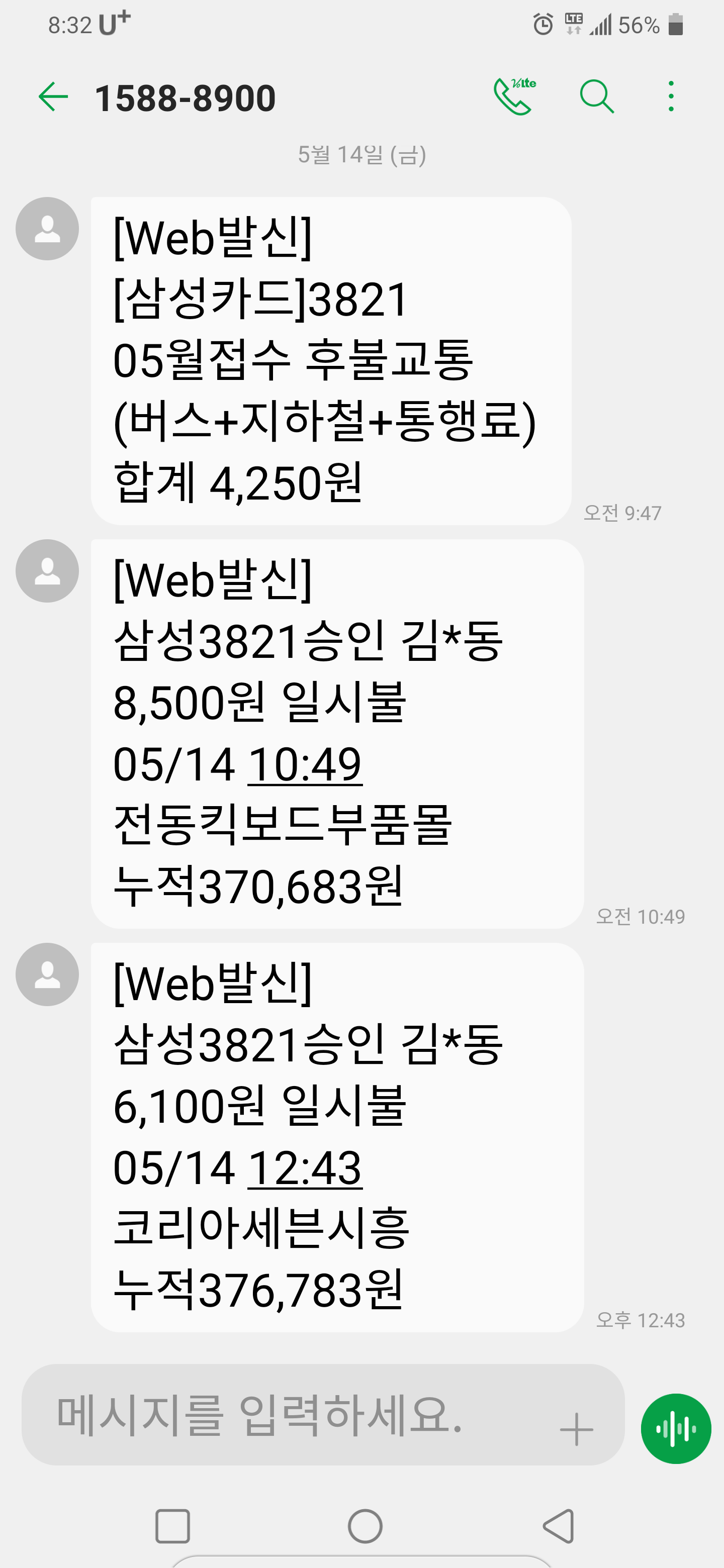Open sender avatar of 6,100원 approval message
Viewport: 724px width, 1568px height.
tap(47, 974)
